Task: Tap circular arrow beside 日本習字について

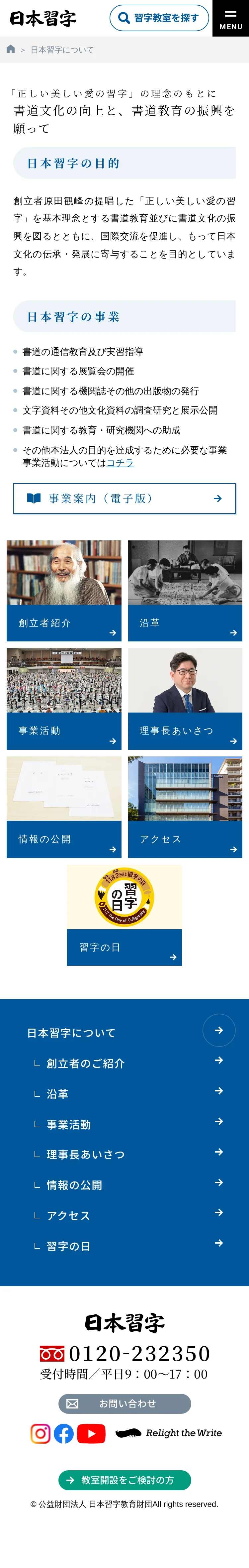Action: pyautogui.click(x=218, y=1030)
